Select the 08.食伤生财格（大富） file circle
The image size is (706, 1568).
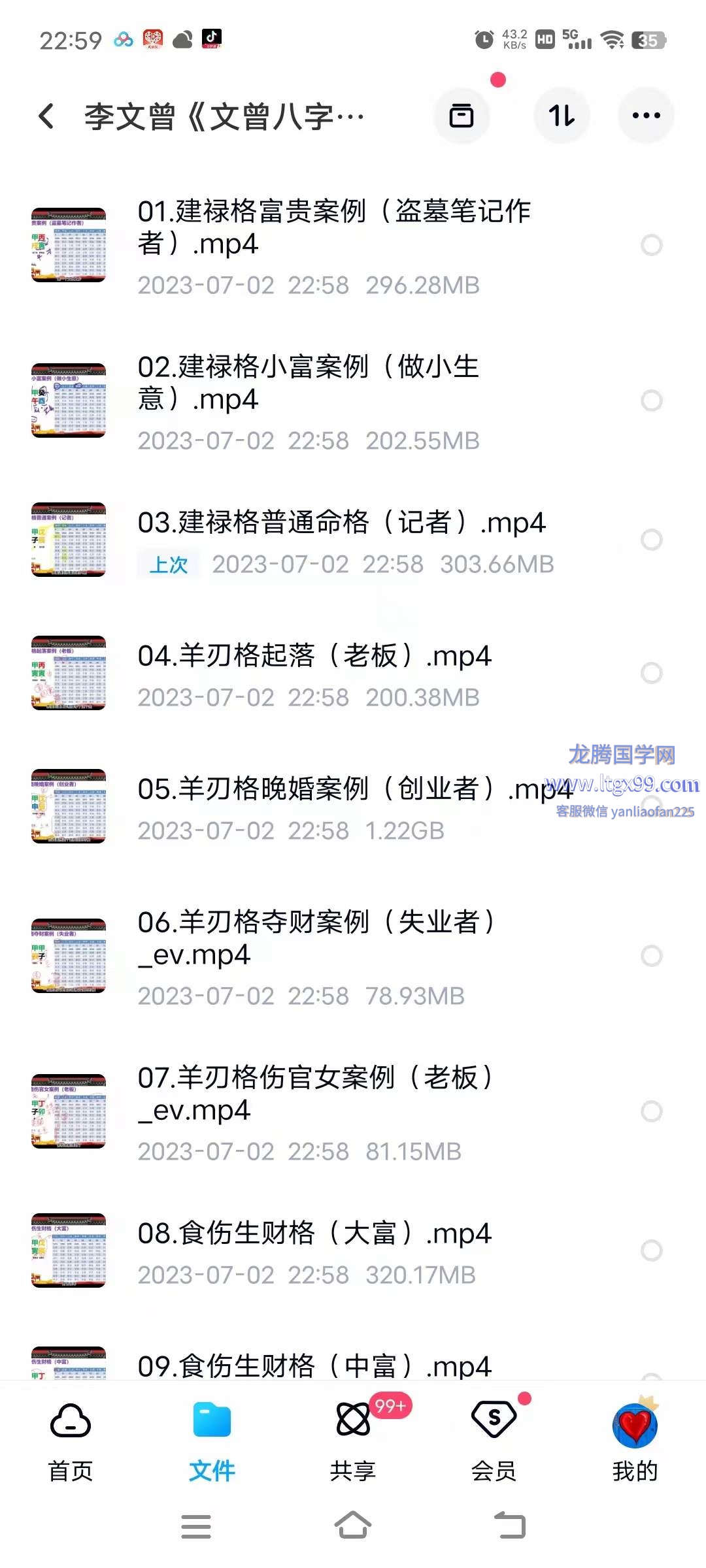(x=651, y=1250)
